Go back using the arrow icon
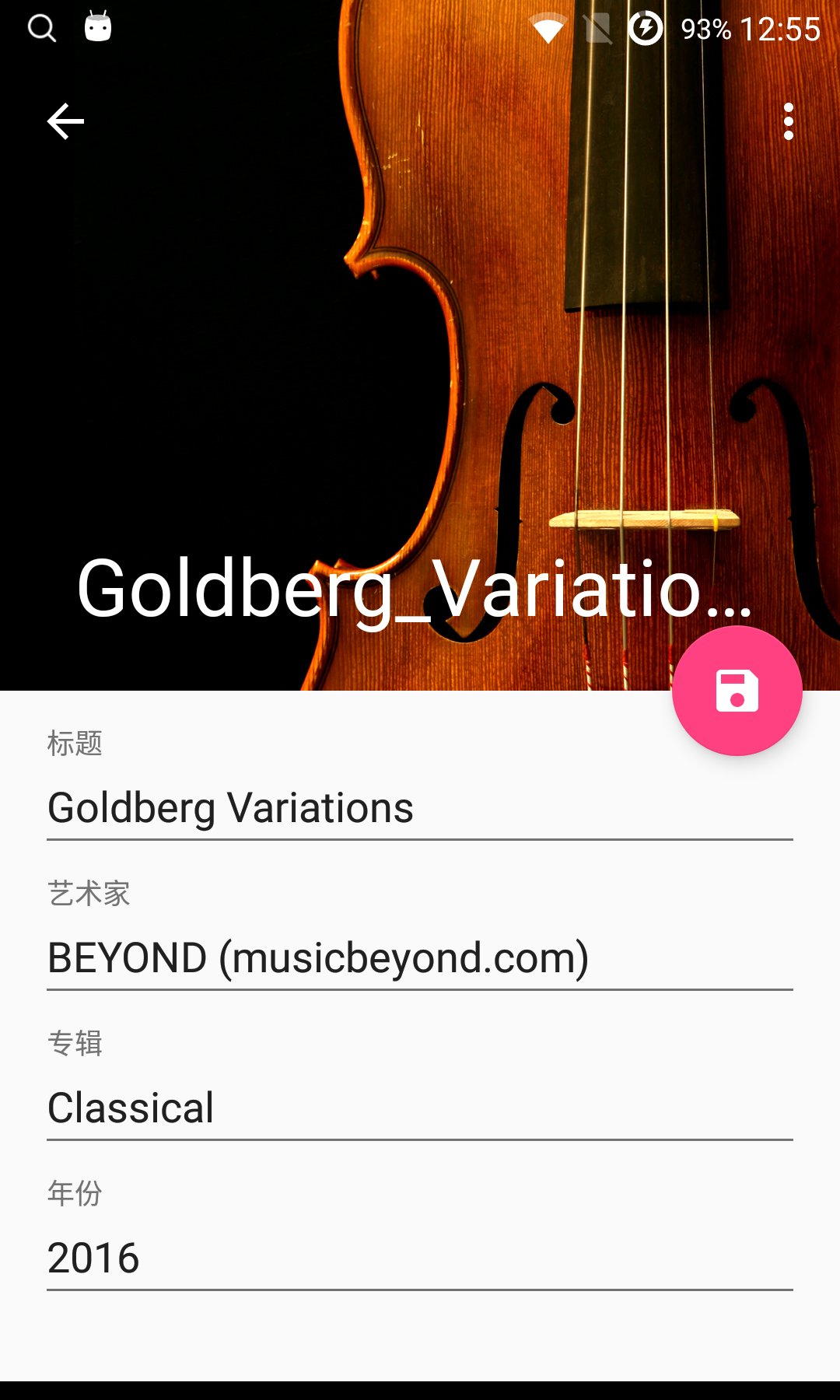Viewport: 840px width, 1400px height. pos(65,122)
